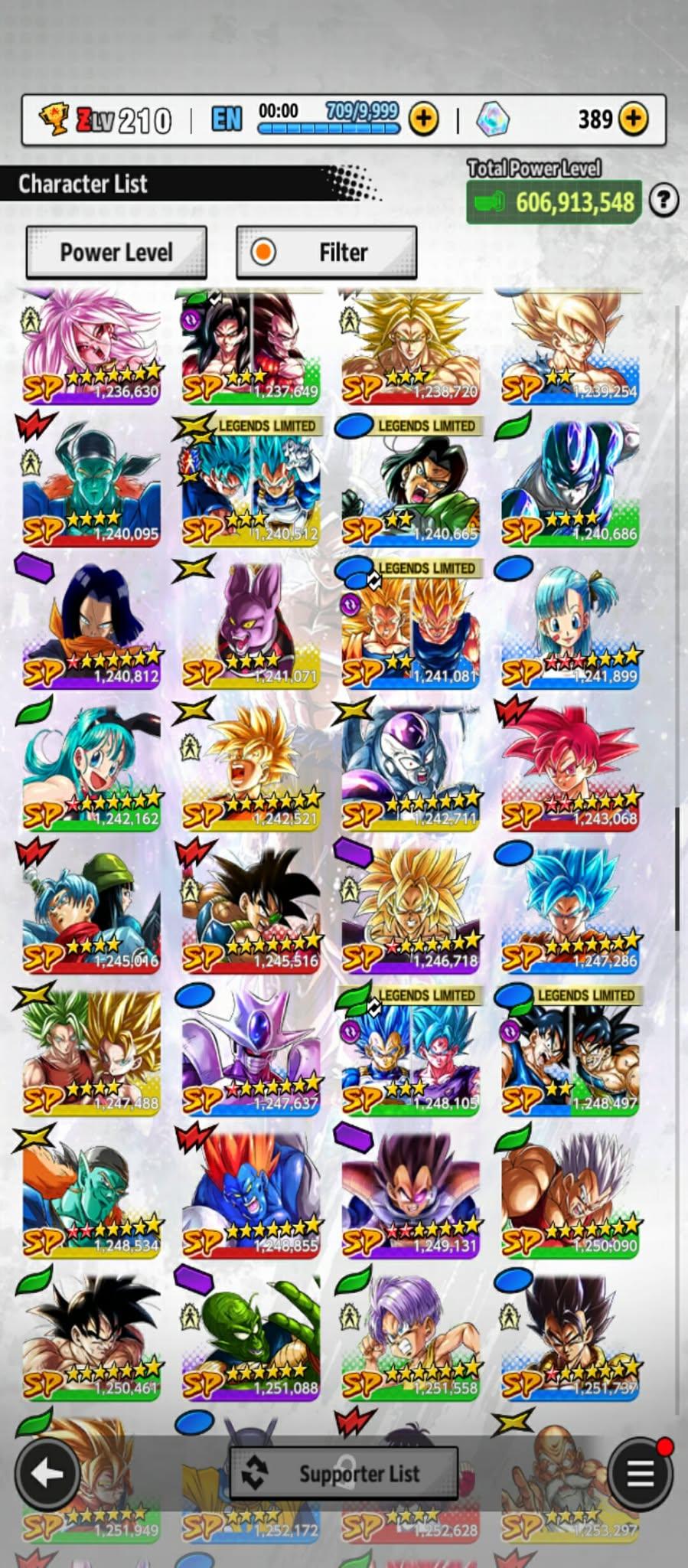This screenshot has width=688, height=1568.
Task: Open the character card showing 1,245,516
Action: coord(252,909)
